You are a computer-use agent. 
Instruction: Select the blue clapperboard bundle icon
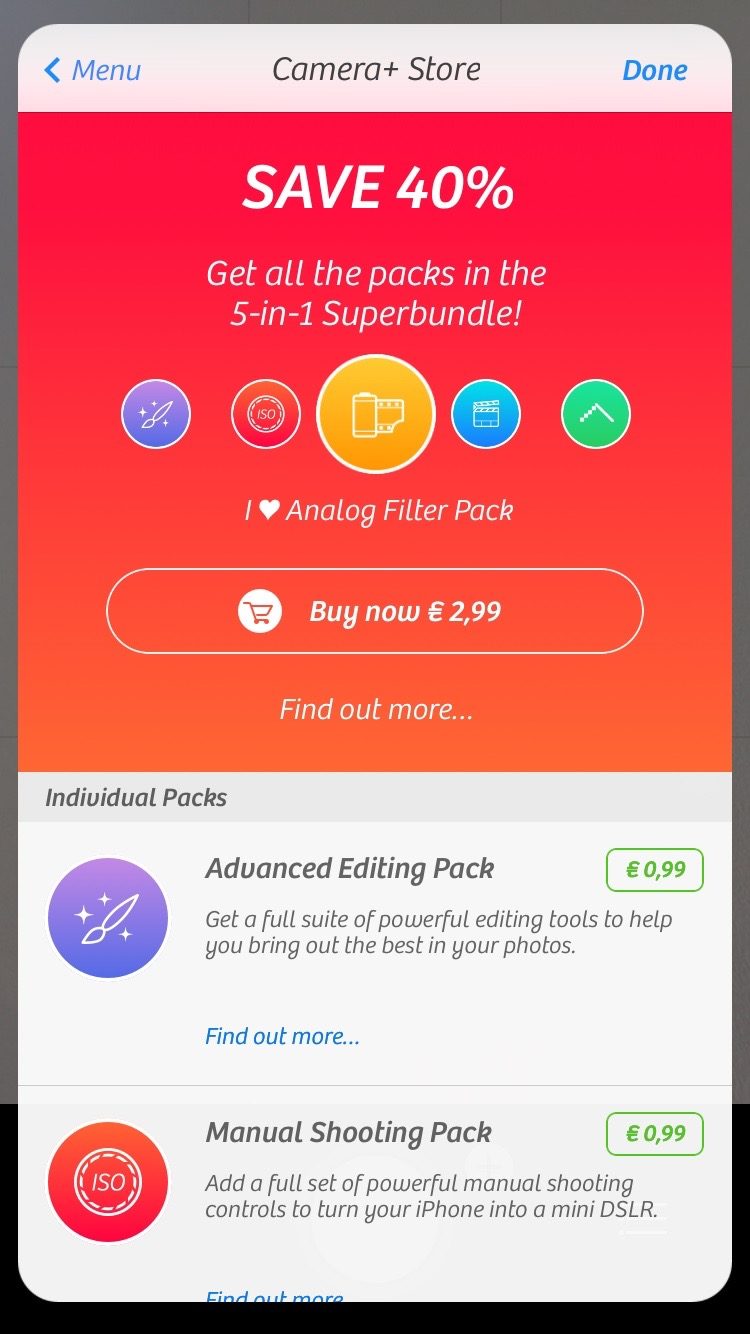(486, 414)
